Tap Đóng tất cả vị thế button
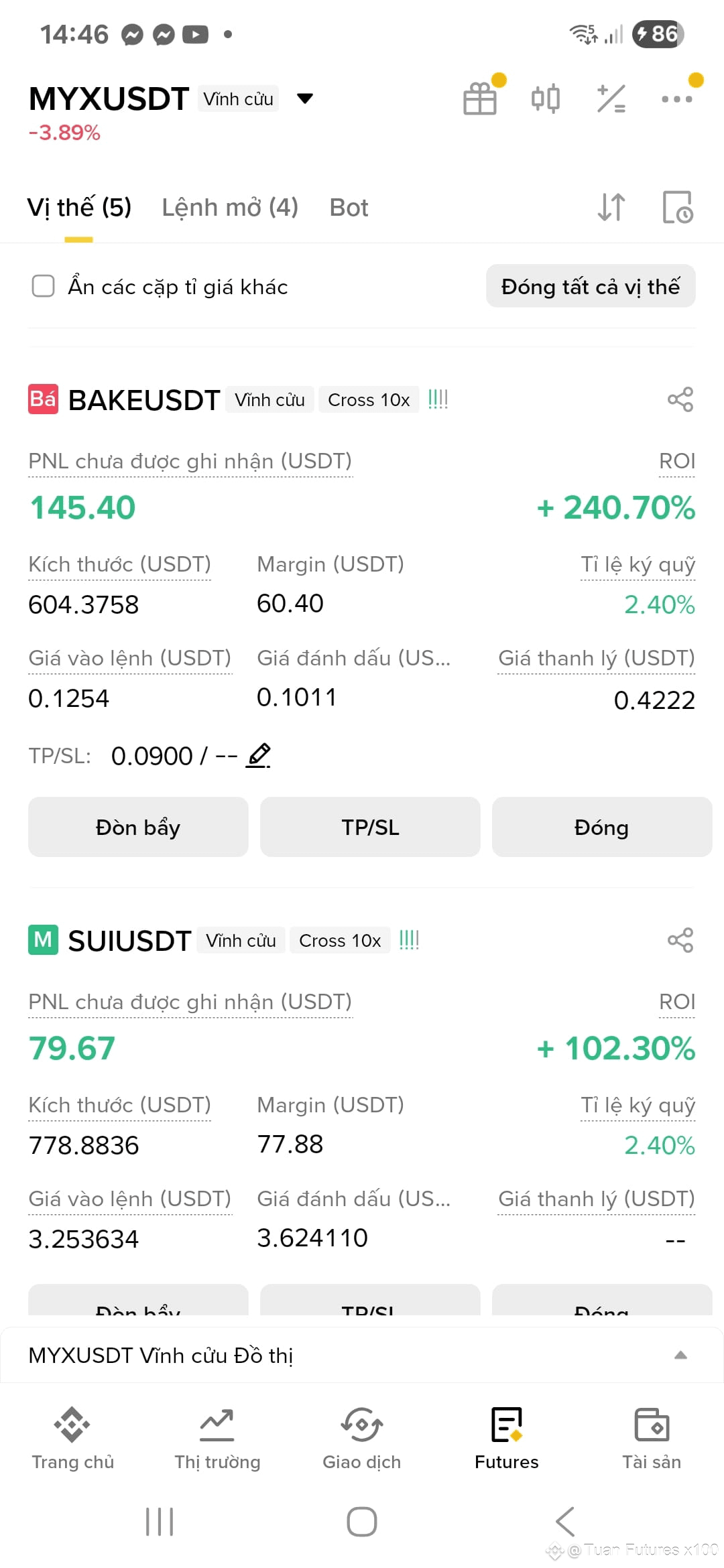 (591, 286)
